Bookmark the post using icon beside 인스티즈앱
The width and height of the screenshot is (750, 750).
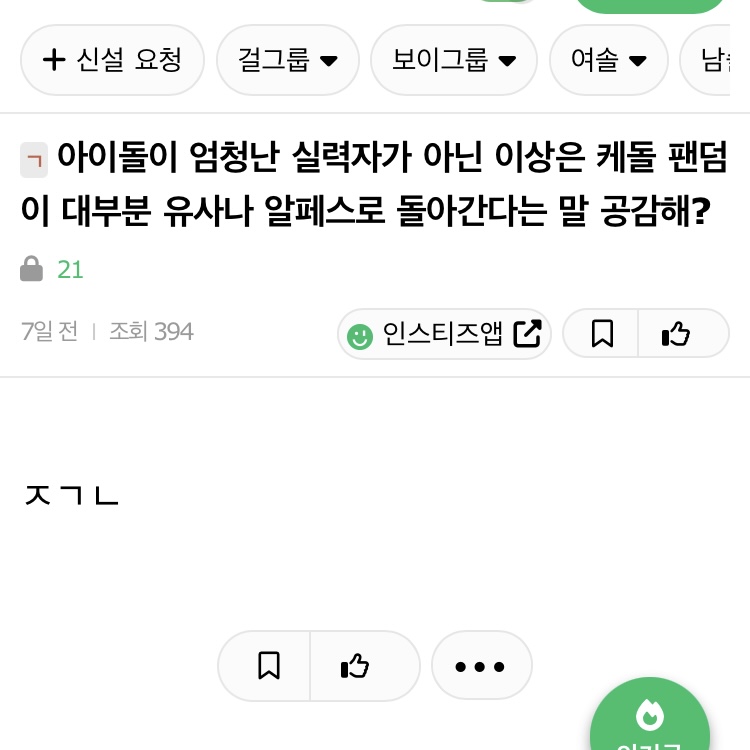point(602,333)
